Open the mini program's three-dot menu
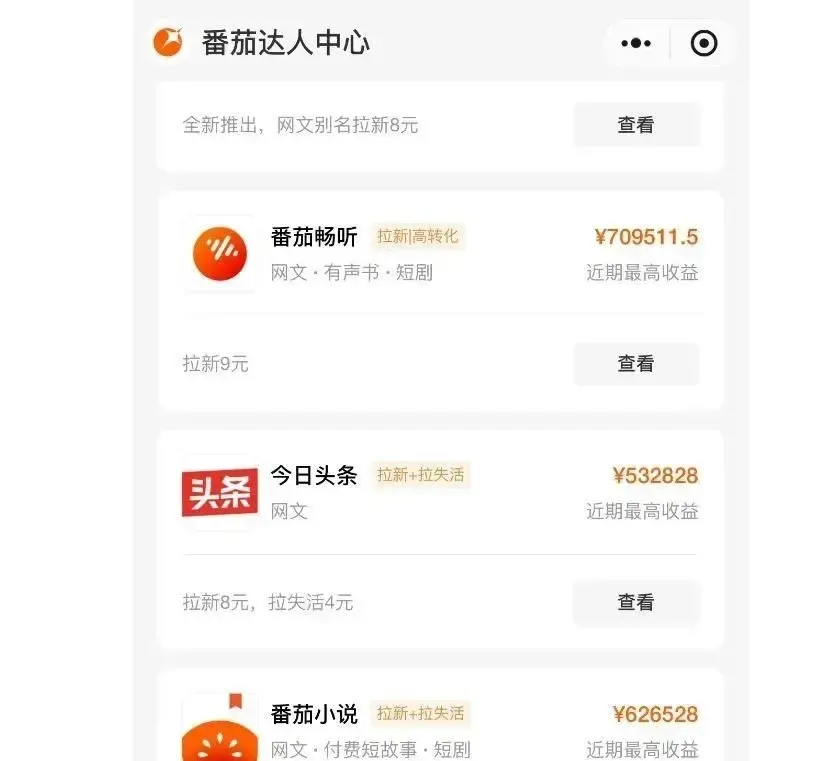The height and width of the screenshot is (761, 831). [x=636, y=44]
